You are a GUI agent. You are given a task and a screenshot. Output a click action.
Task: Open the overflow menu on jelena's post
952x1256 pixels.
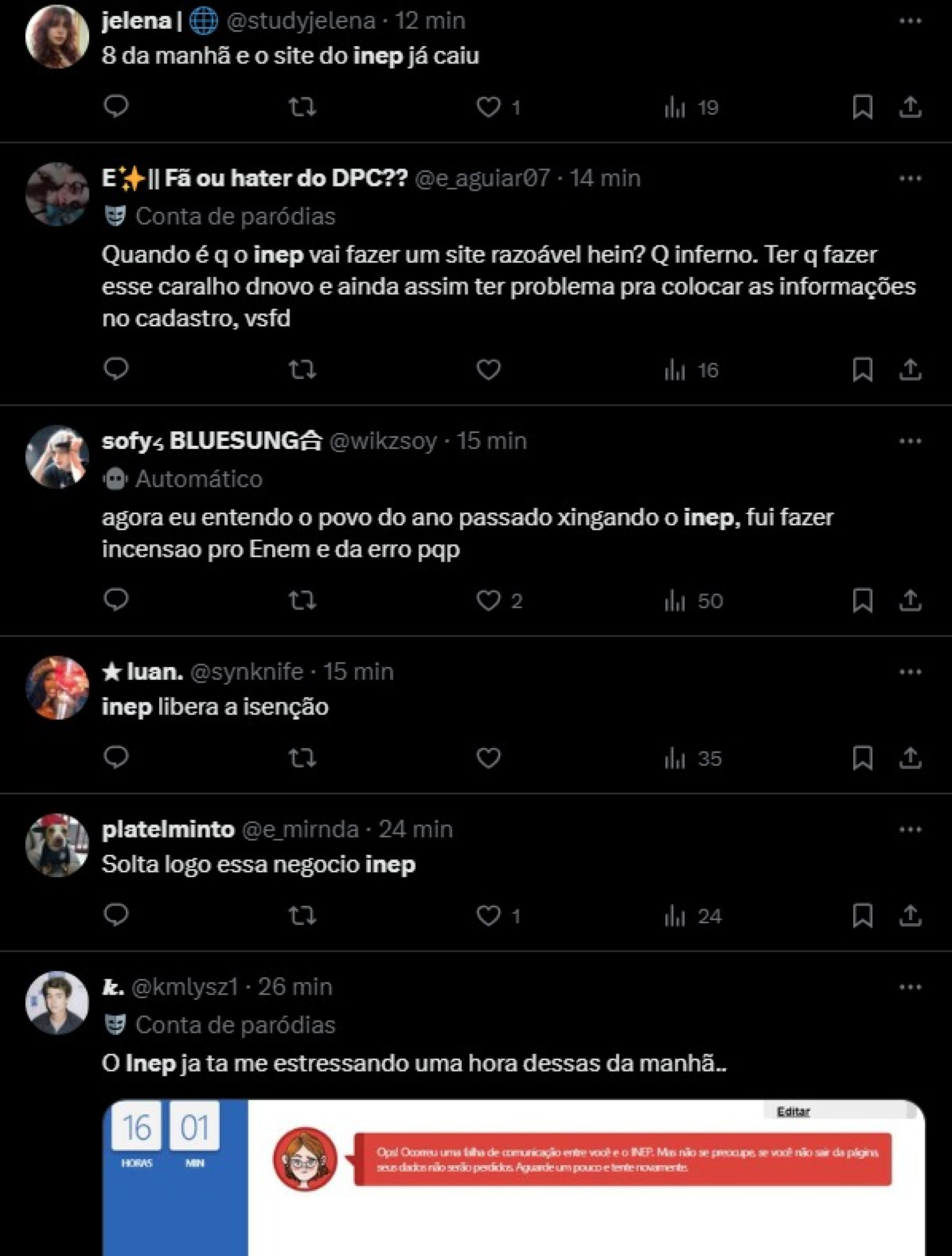click(910, 22)
